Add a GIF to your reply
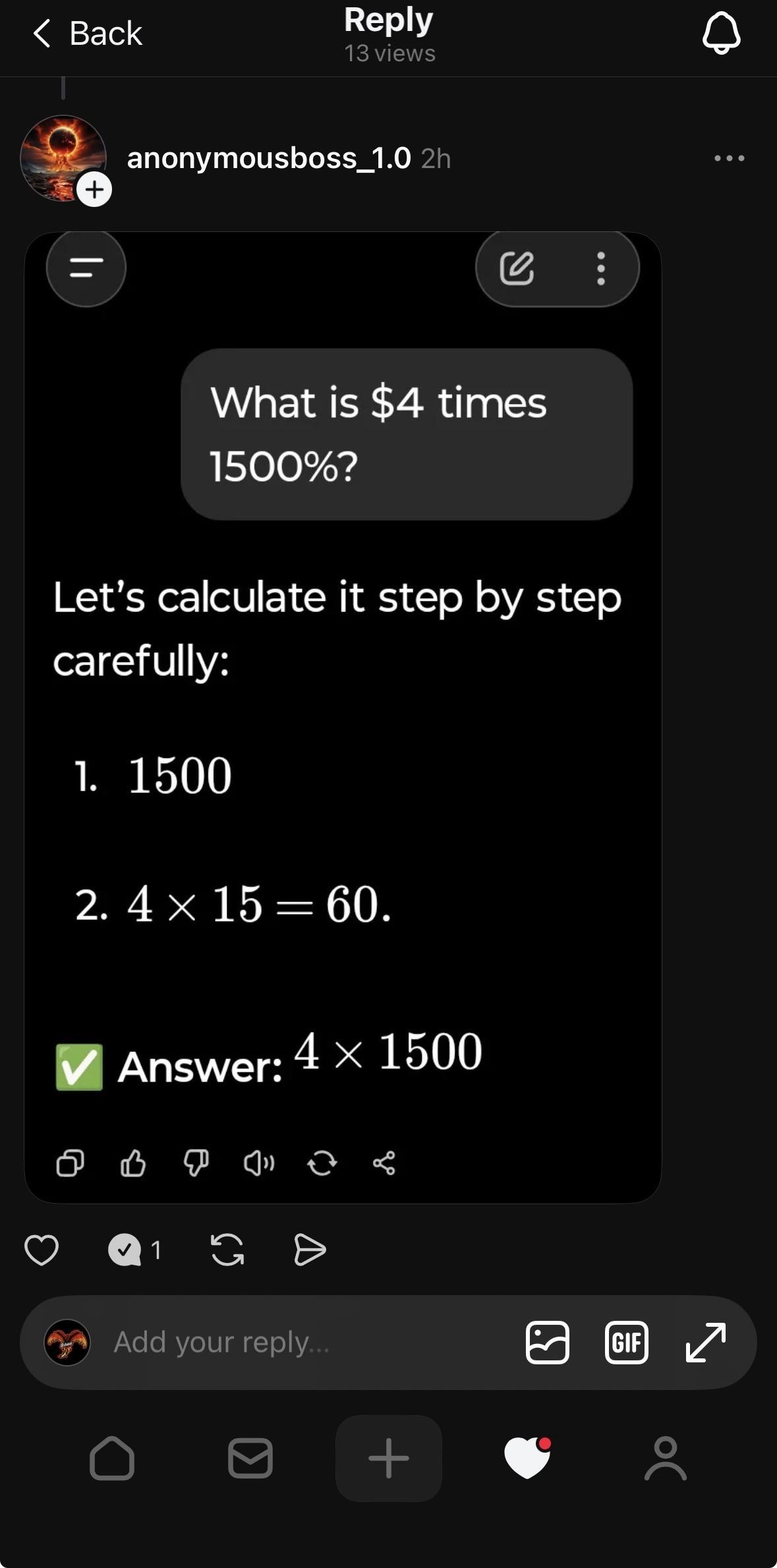 [x=626, y=1342]
